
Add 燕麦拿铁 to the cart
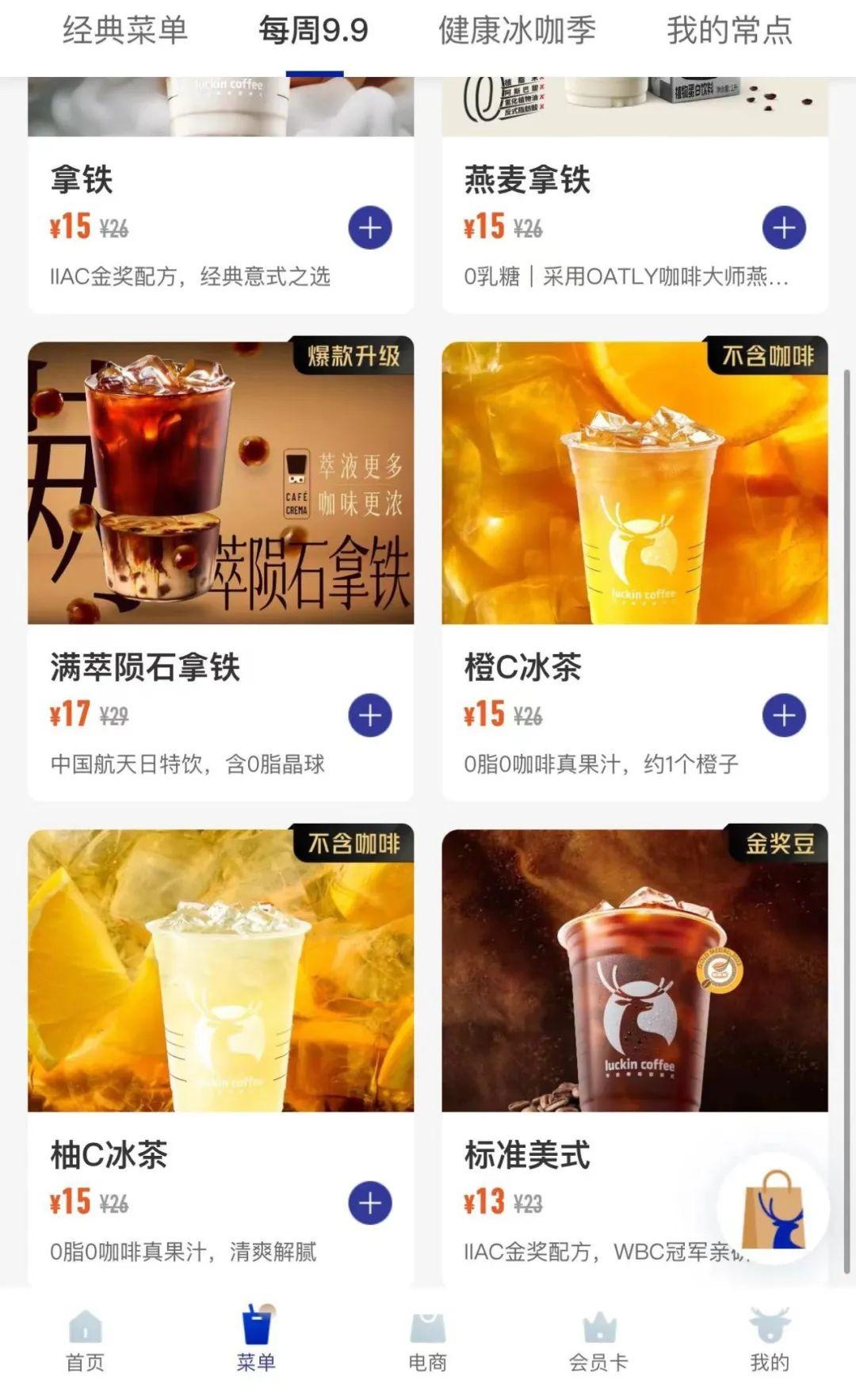pos(784,228)
